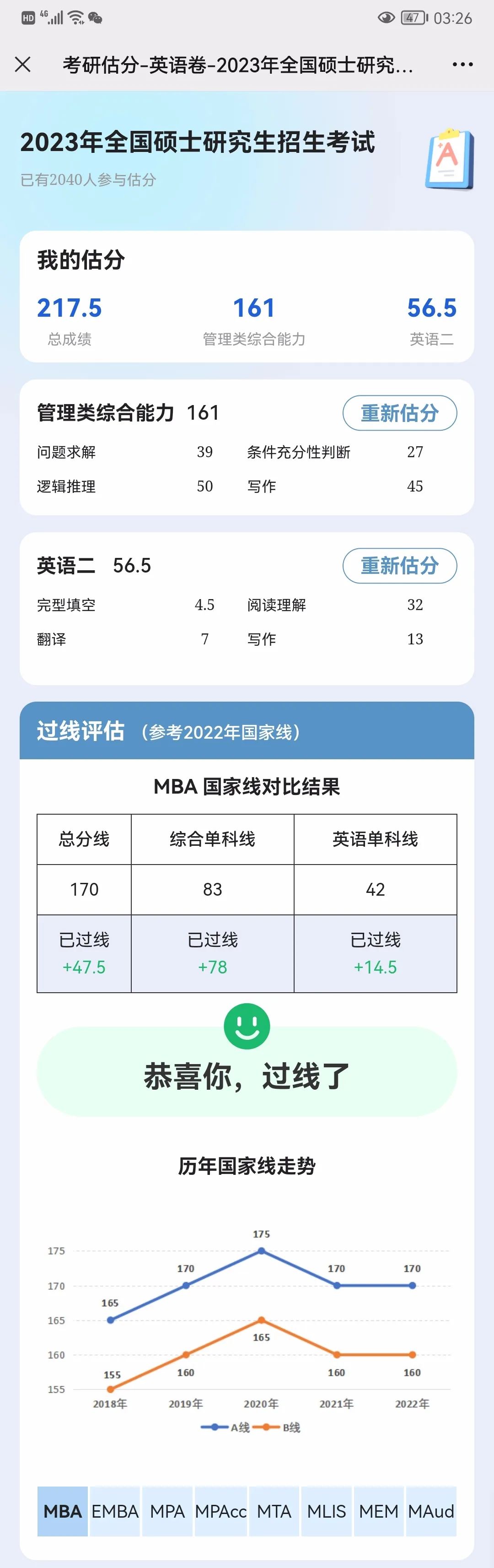
Task: Switch to the MAud tab
Action: 431,1511
